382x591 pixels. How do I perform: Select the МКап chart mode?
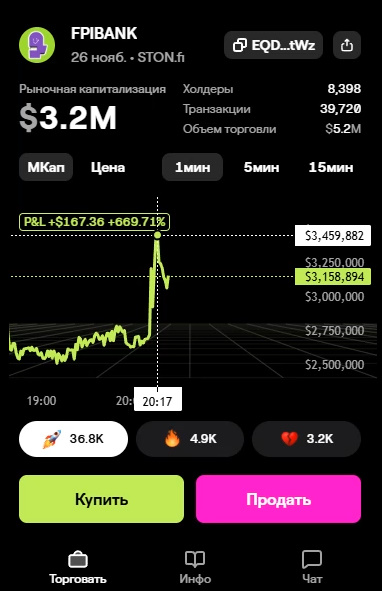pos(46,167)
